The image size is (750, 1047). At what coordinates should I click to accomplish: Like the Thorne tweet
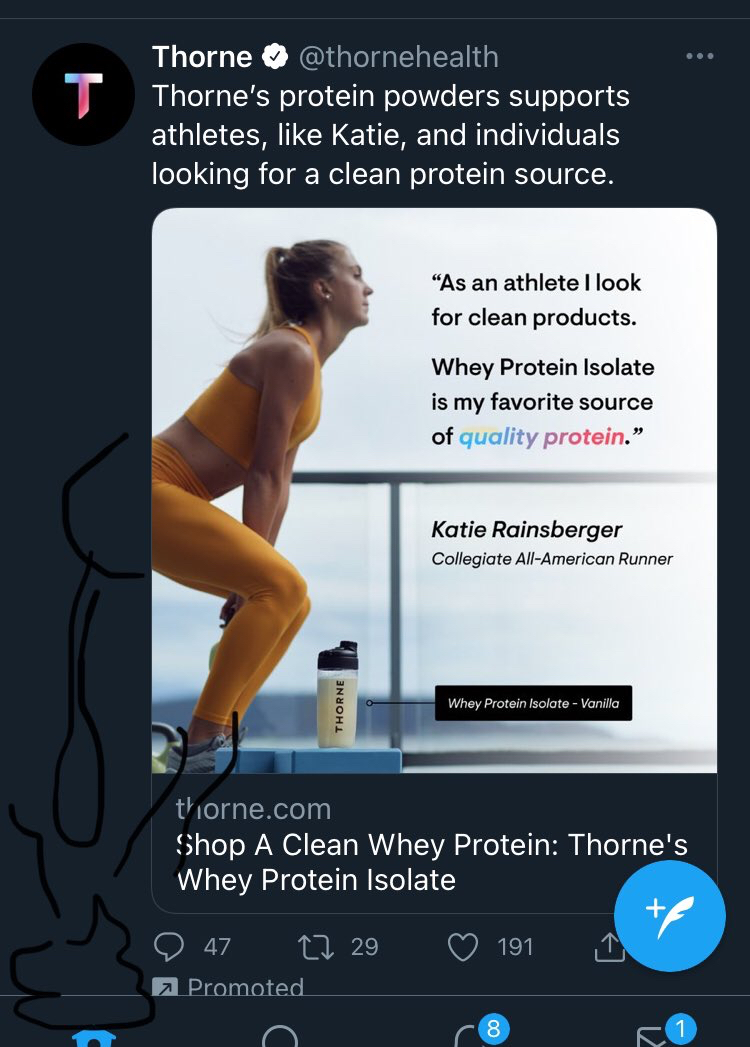(462, 946)
